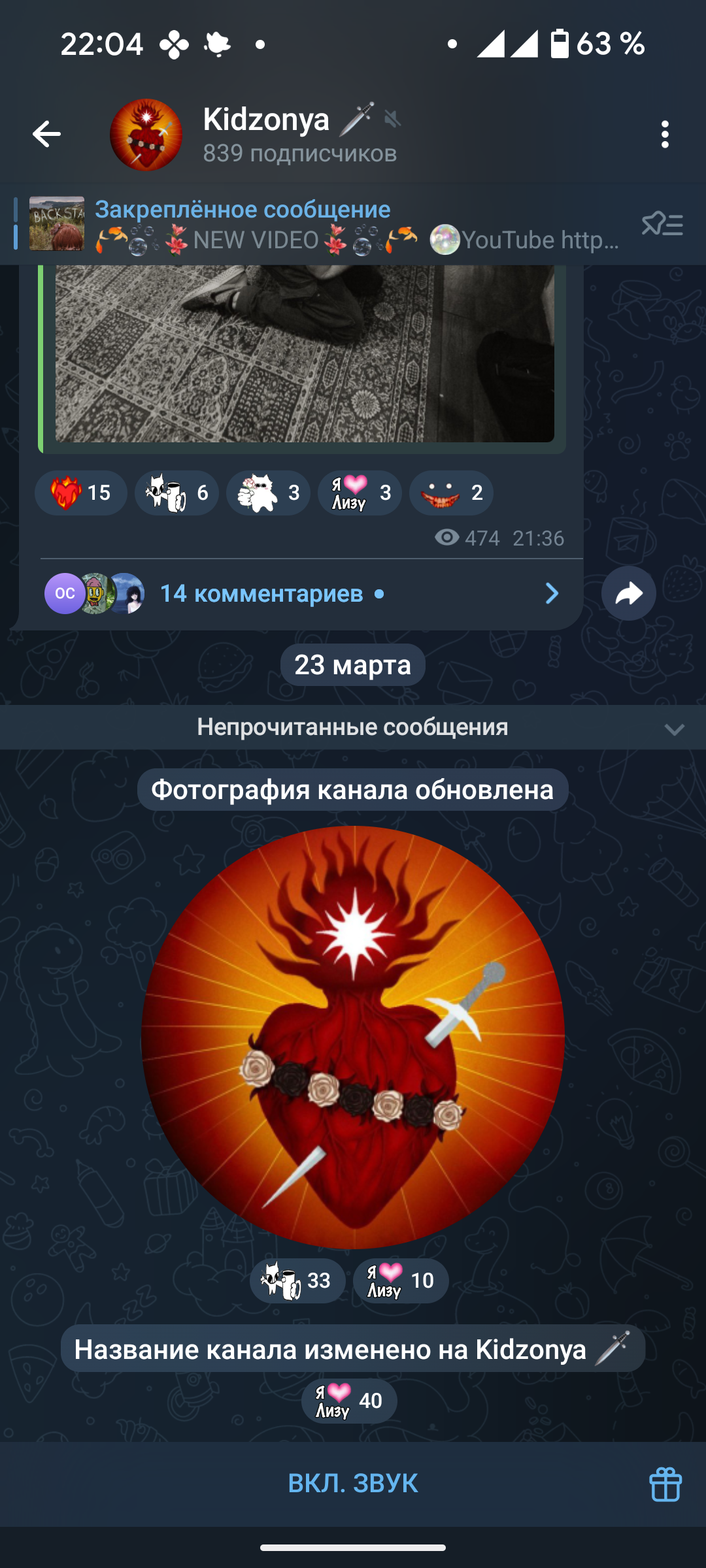Tap the reaction with 33 under channel photo

pyautogui.click(x=297, y=1281)
